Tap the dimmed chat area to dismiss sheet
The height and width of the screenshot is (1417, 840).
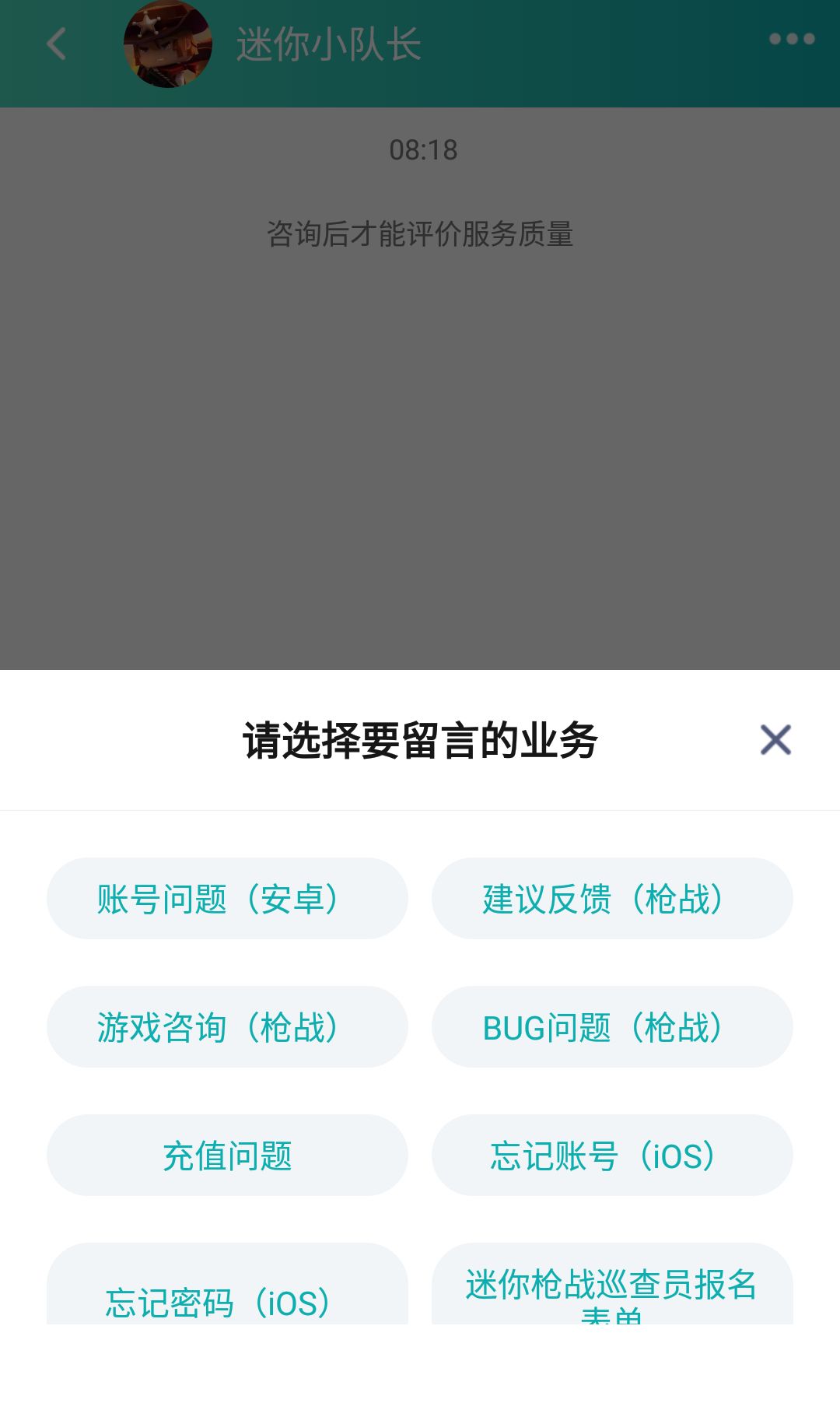click(420, 467)
